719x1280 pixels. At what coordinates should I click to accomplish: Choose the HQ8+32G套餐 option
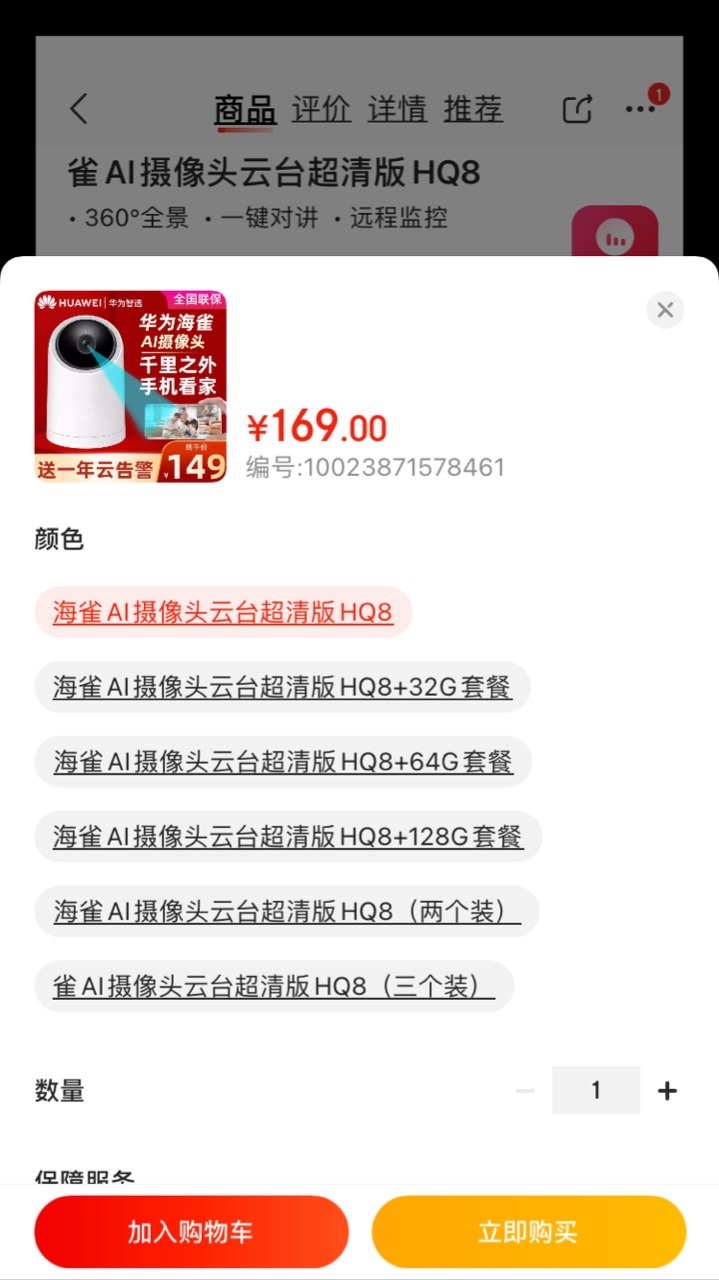tap(282, 687)
